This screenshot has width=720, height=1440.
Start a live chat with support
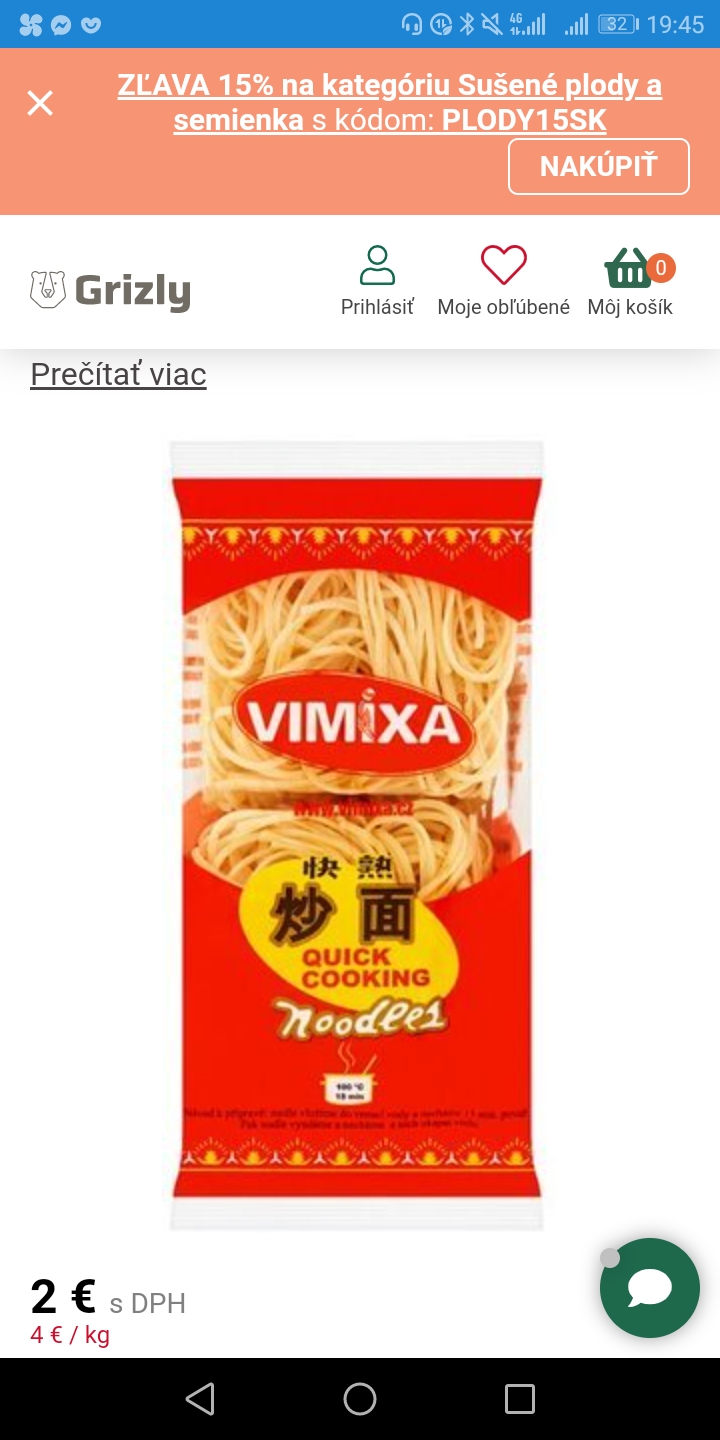tap(649, 1288)
